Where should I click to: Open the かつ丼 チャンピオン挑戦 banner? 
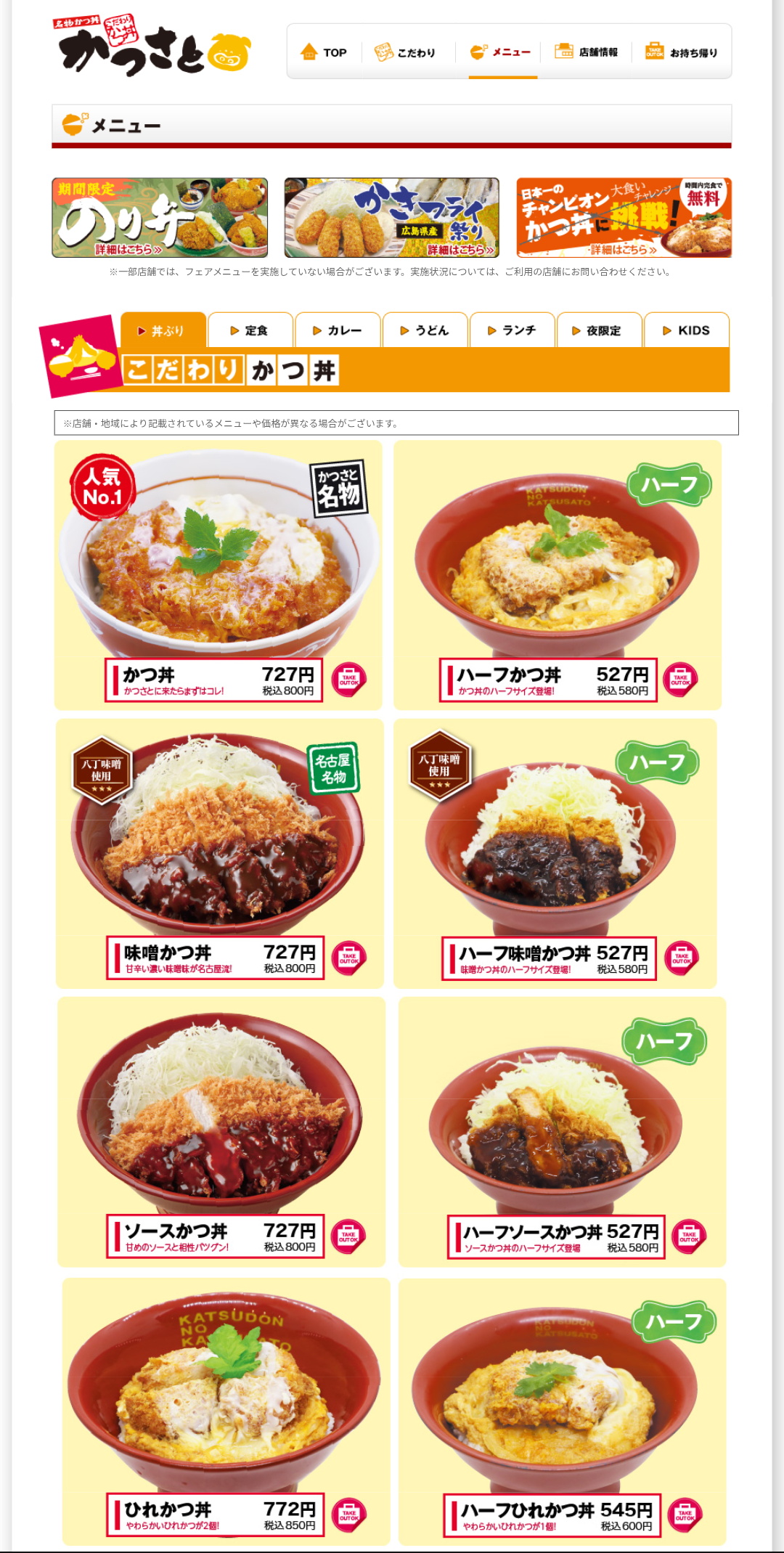[x=624, y=218]
